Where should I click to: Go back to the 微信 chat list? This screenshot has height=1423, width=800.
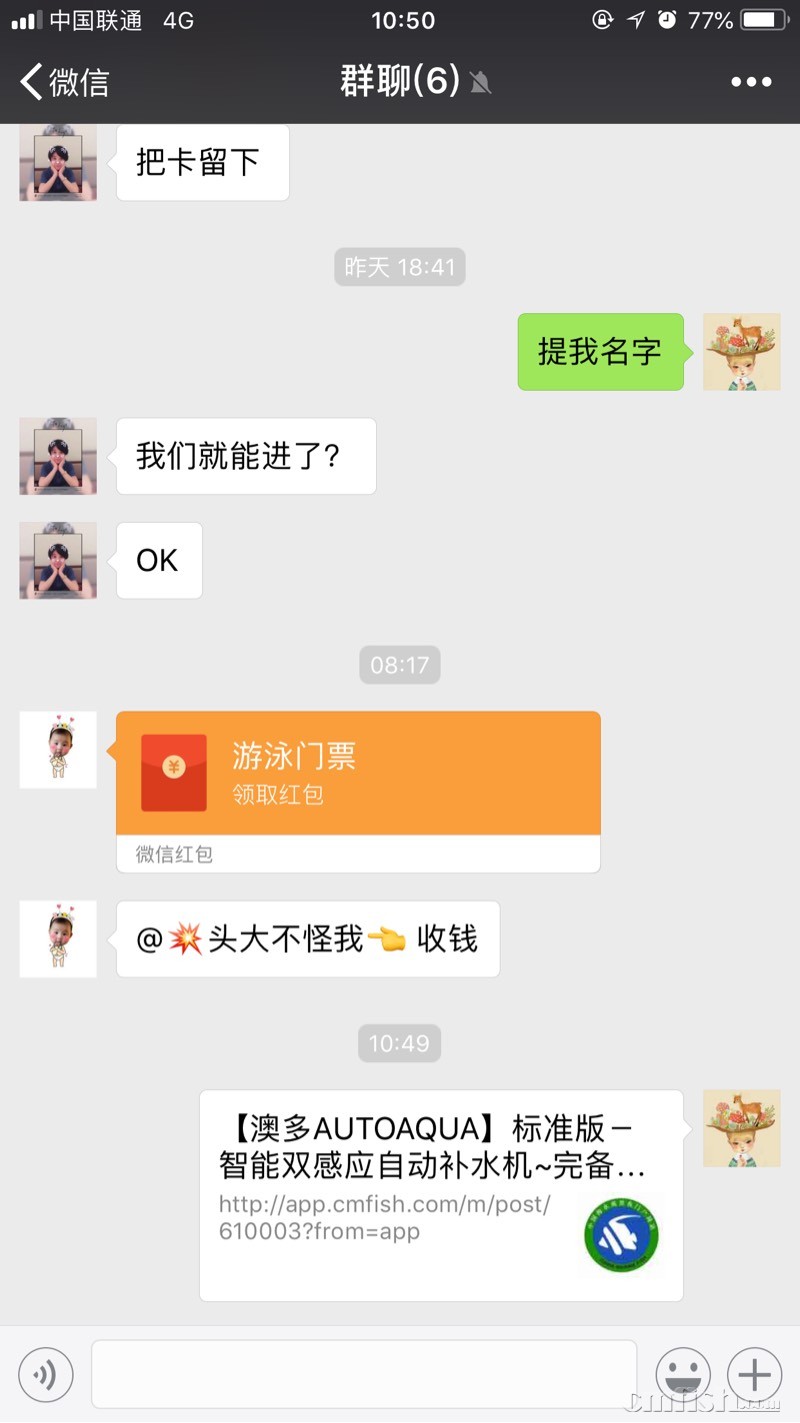pyautogui.click(x=64, y=82)
